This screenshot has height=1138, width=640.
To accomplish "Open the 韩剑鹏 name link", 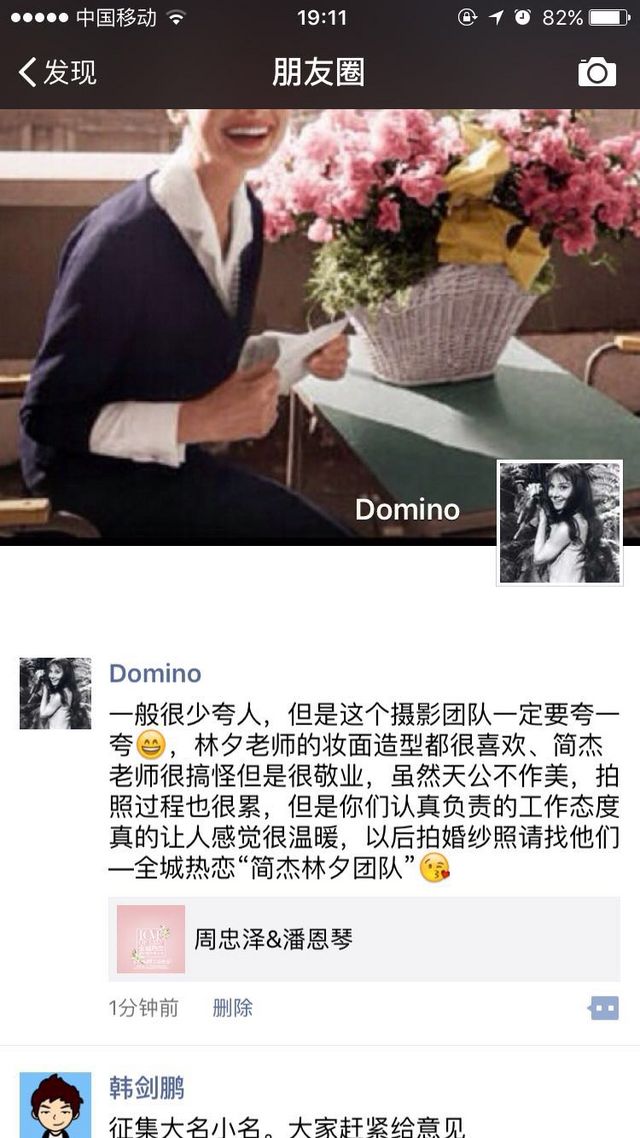I will point(147,1088).
